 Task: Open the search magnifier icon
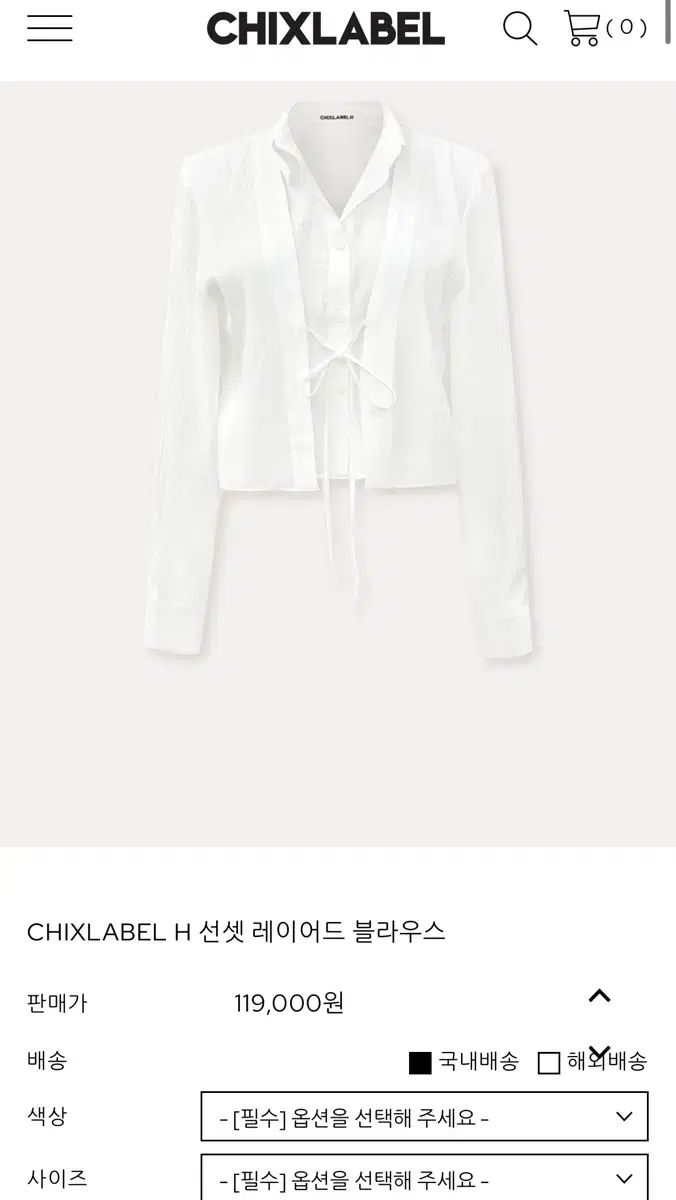click(x=519, y=28)
